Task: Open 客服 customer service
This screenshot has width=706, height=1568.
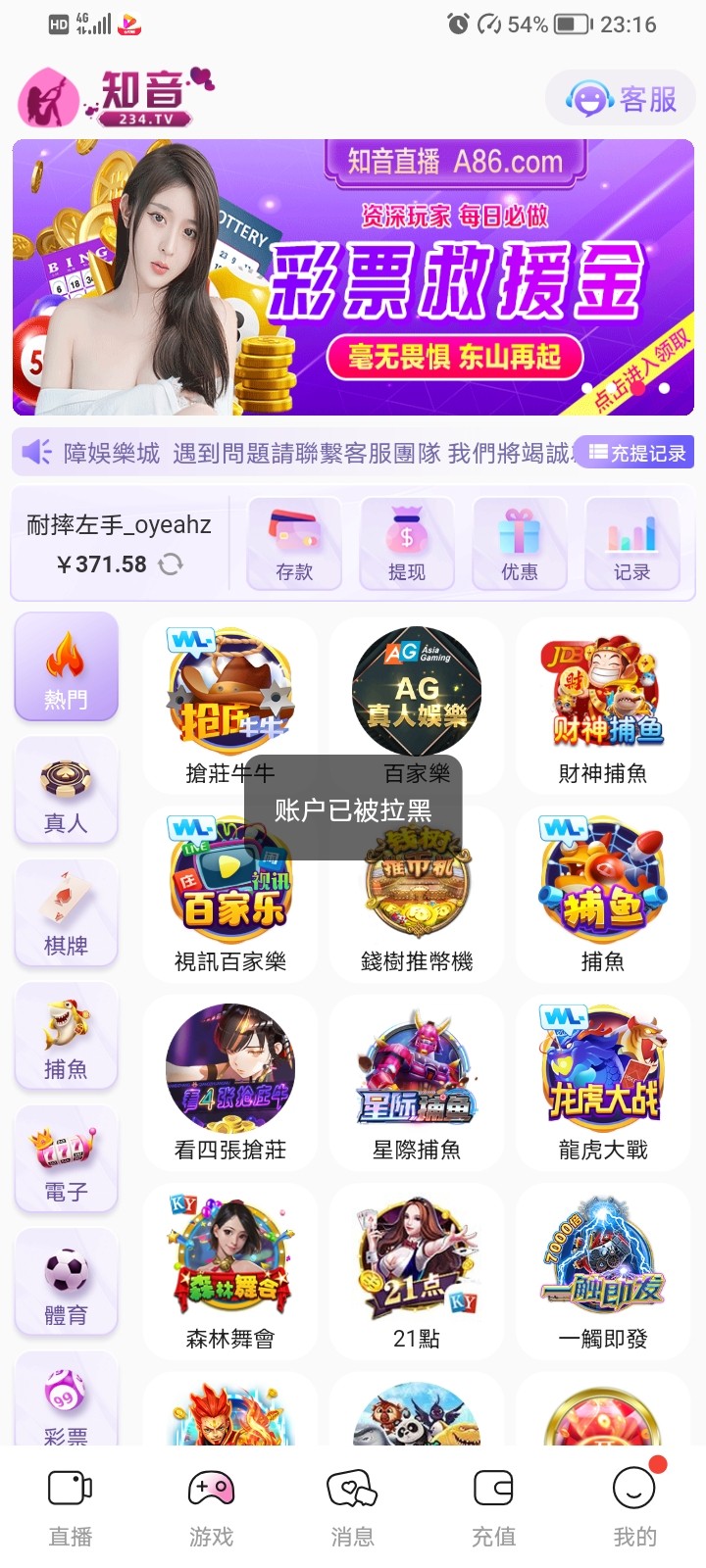Action: pyautogui.click(x=622, y=99)
